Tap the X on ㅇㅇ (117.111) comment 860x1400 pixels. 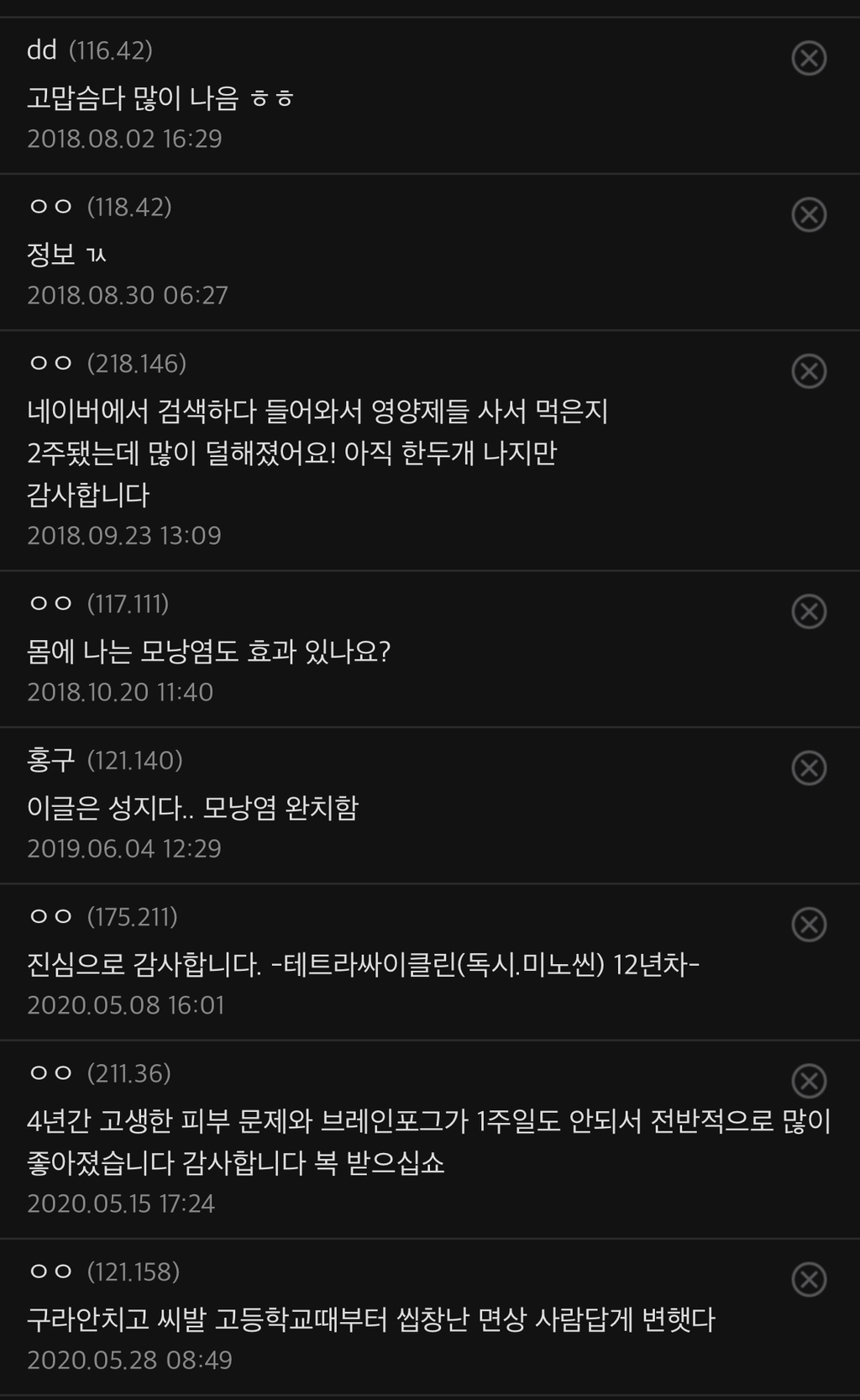point(809,611)
